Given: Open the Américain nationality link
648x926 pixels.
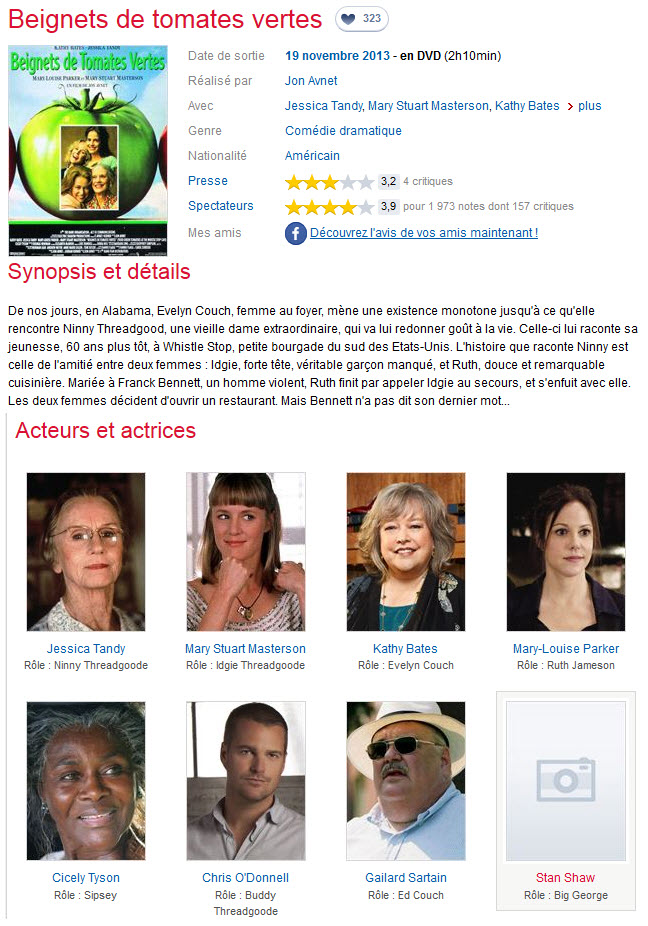Looking at the screenshot, I should [x=312, y=156].
